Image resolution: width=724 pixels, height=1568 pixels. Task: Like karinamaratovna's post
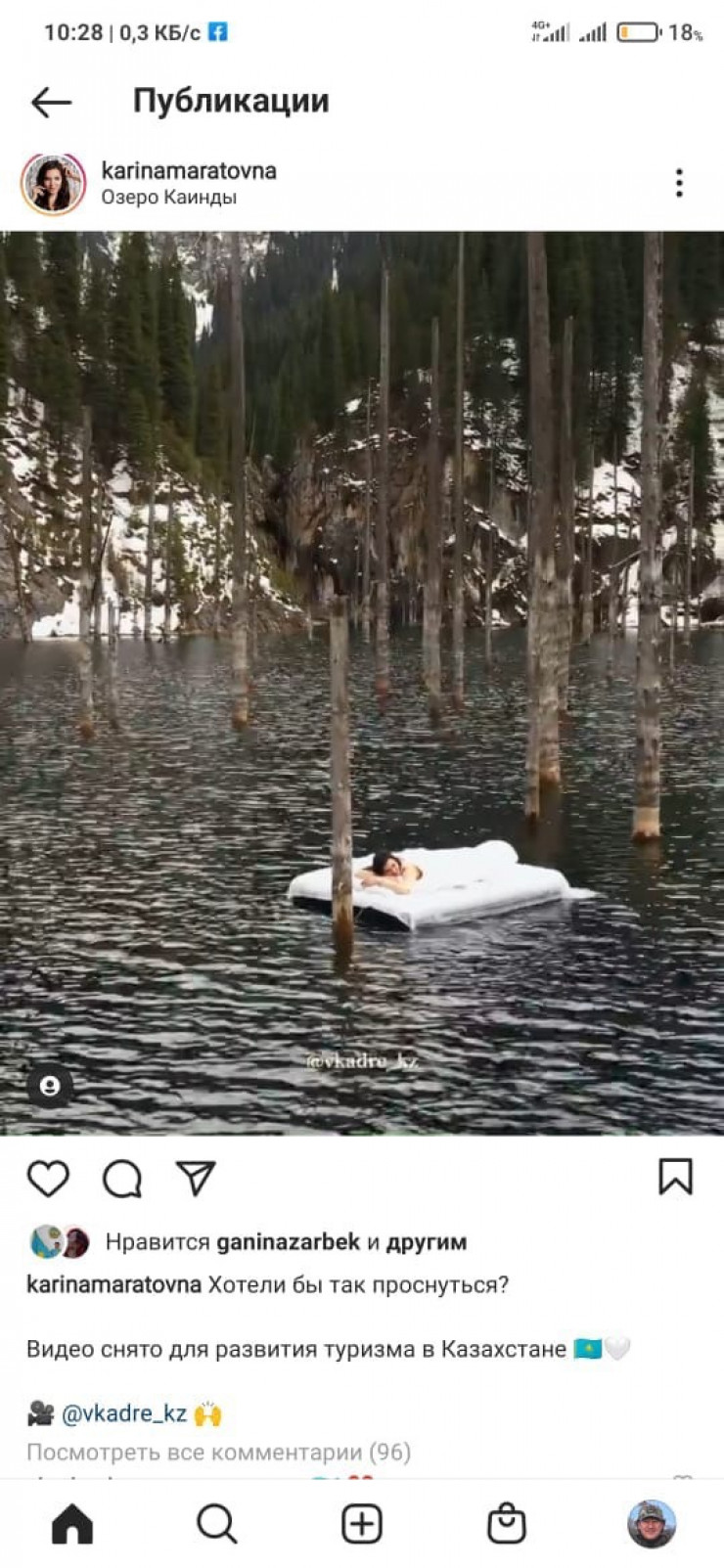click(48, 1179)
